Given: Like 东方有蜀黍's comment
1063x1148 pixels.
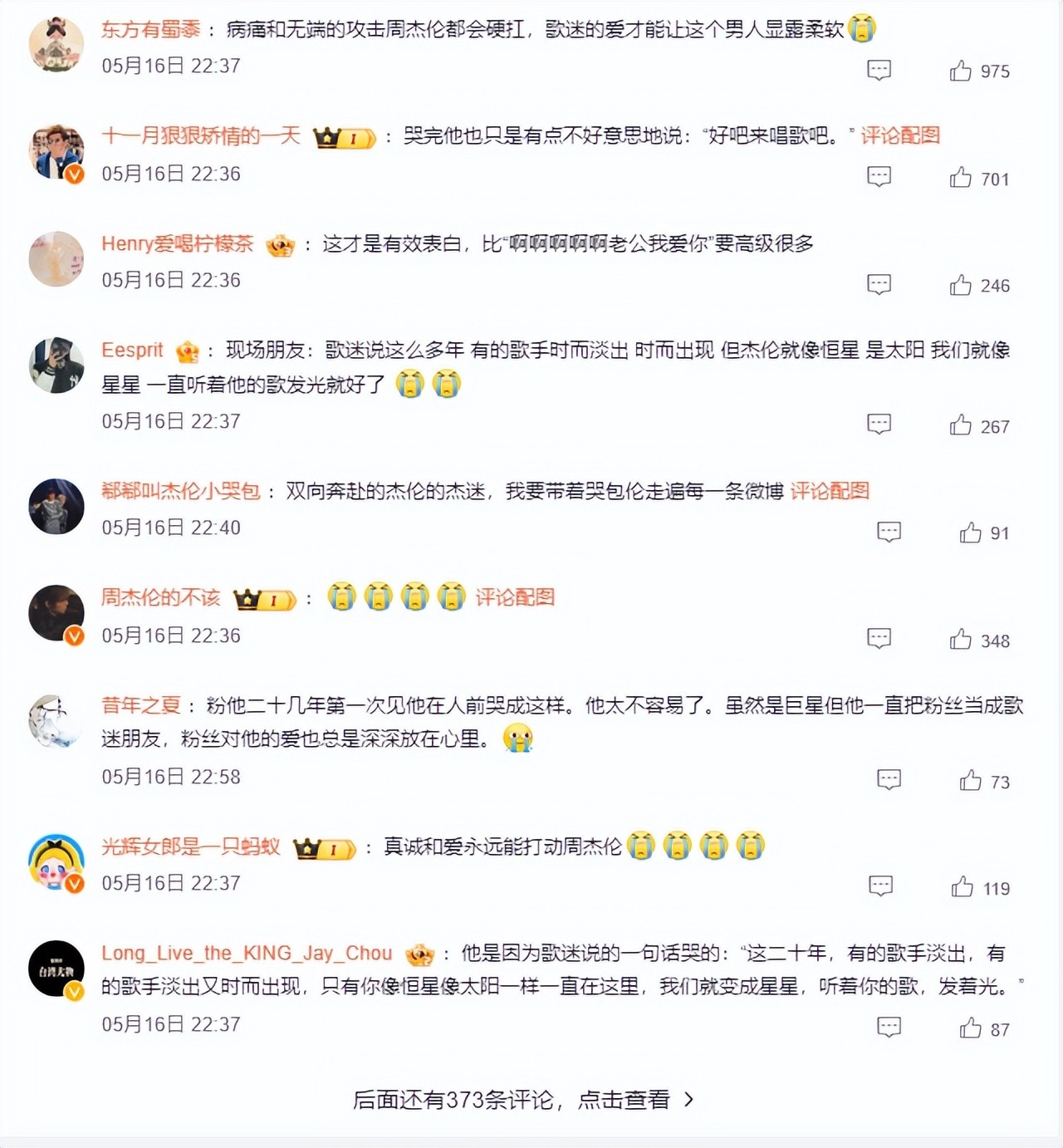Looking at the screenshot, I should tap(961, 71).
